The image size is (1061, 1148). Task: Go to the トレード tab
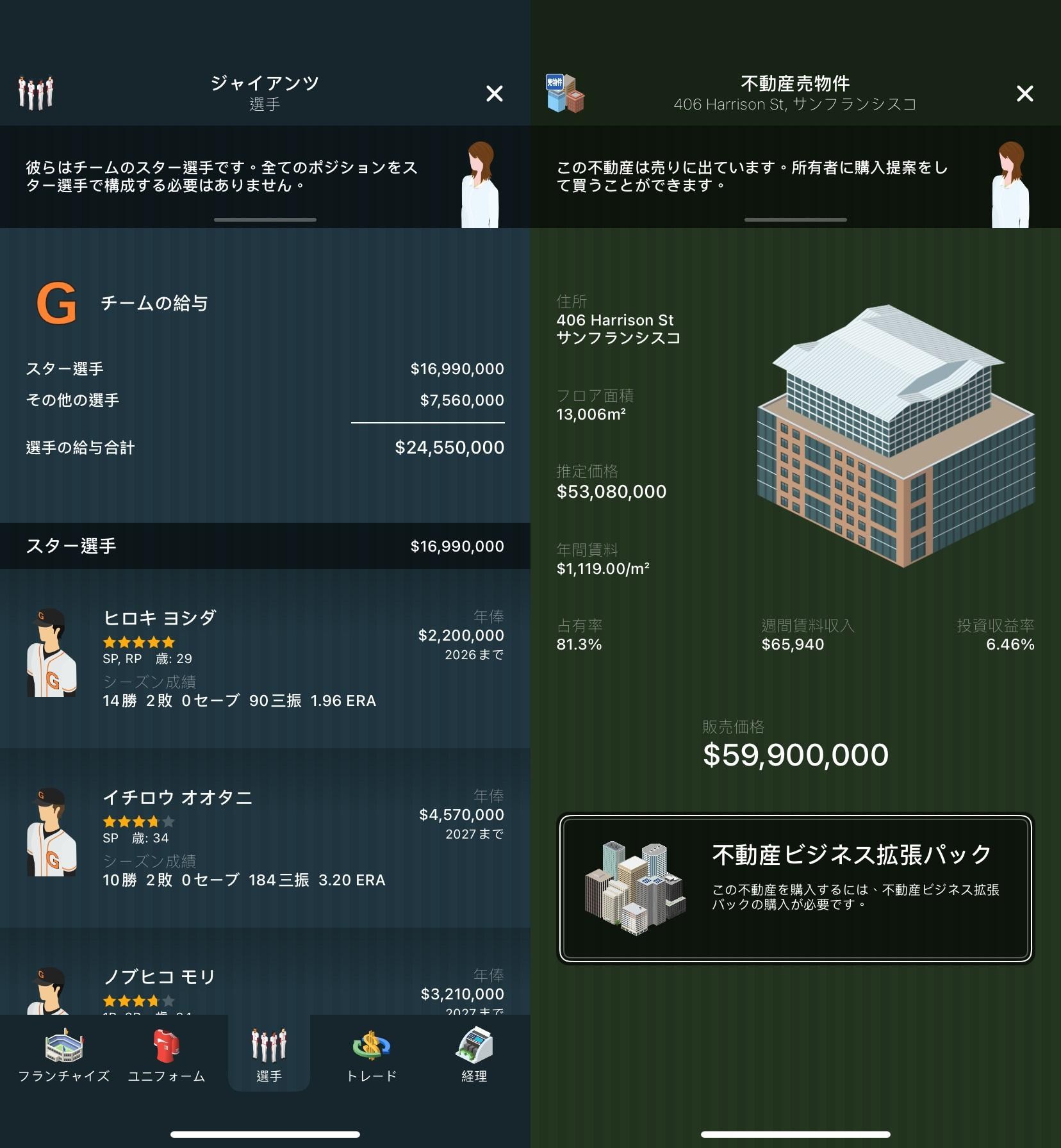point(371,1054)
